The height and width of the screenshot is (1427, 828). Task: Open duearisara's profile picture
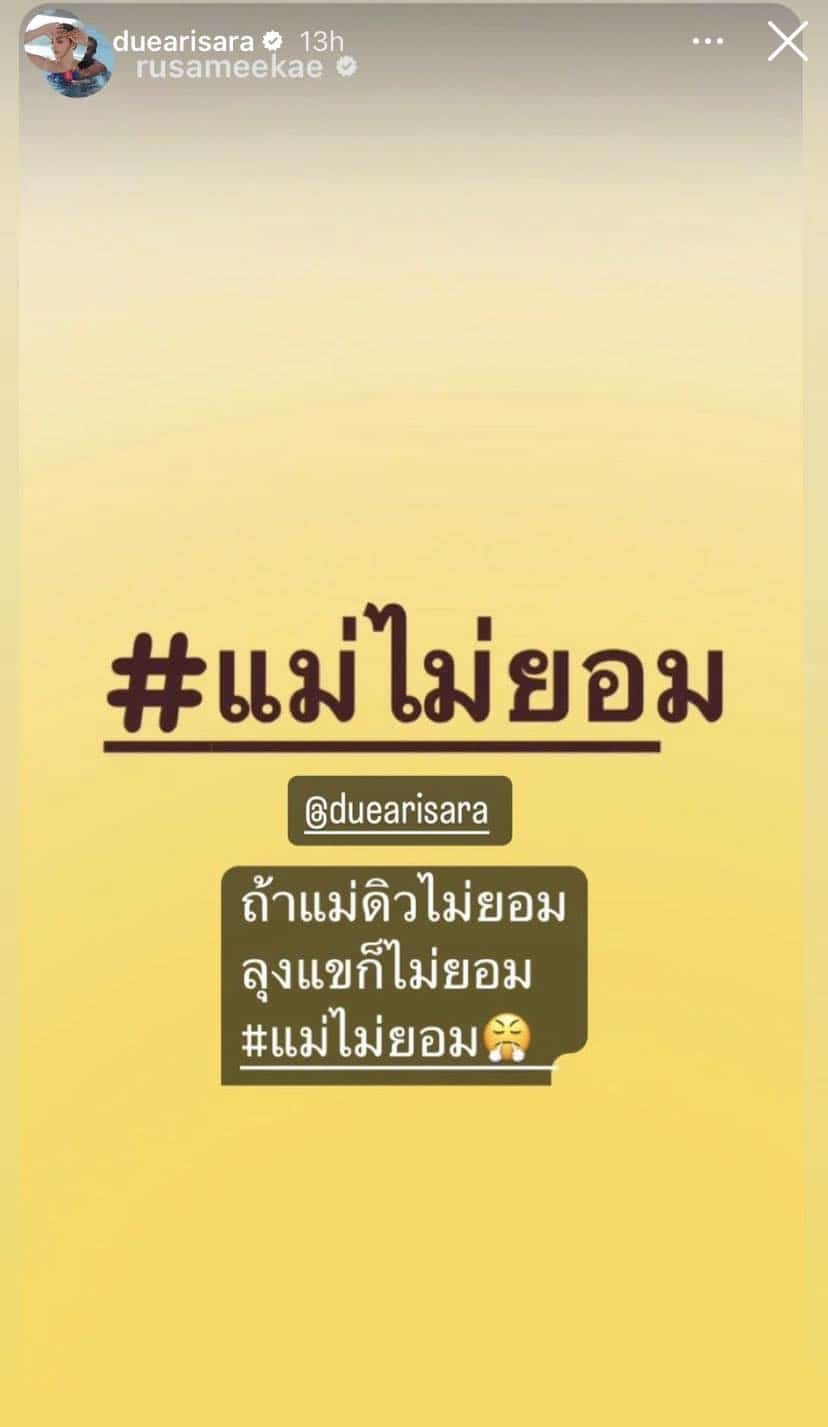pos(67,52)
